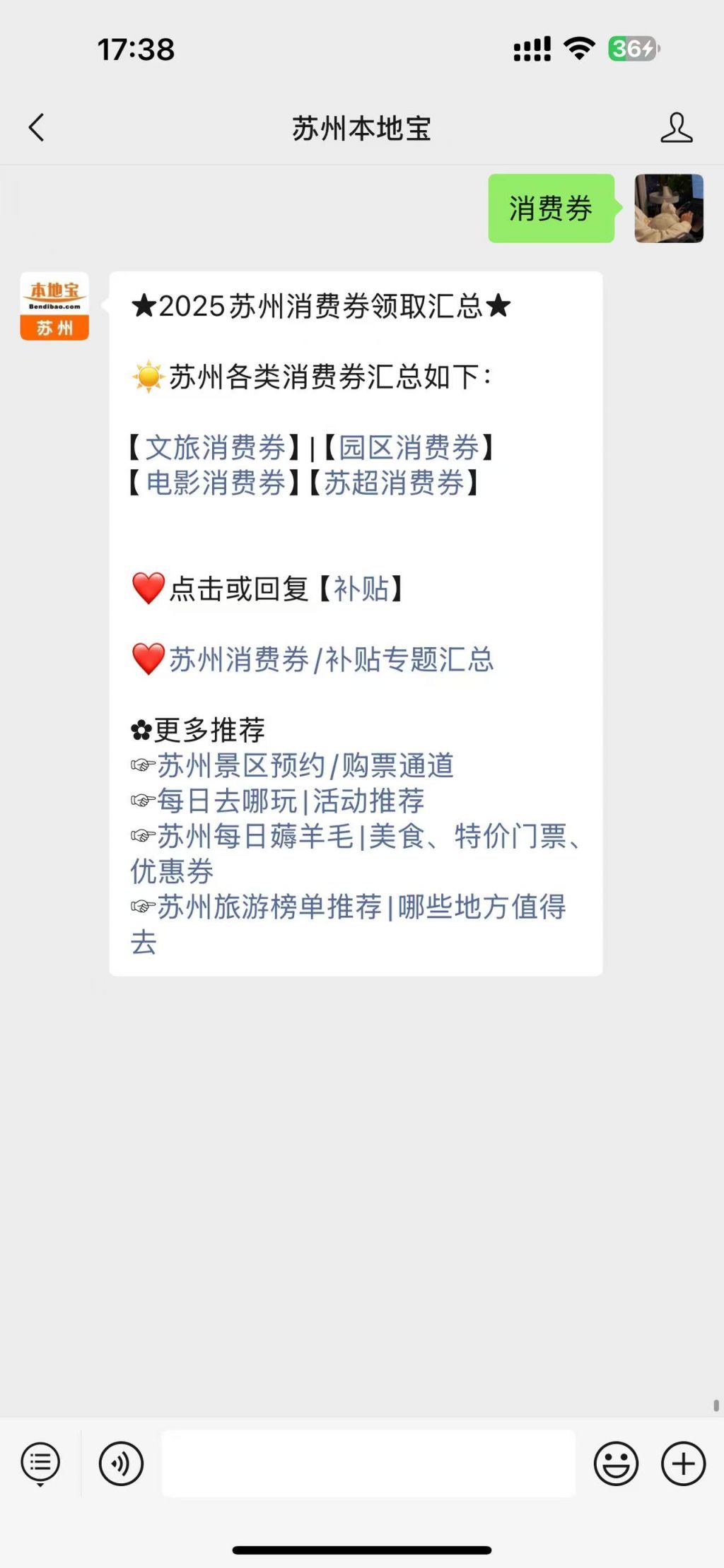Open 苏州旅游榜单推荐 link
This screenshot has height=1568, width=724.
(348, 924)
